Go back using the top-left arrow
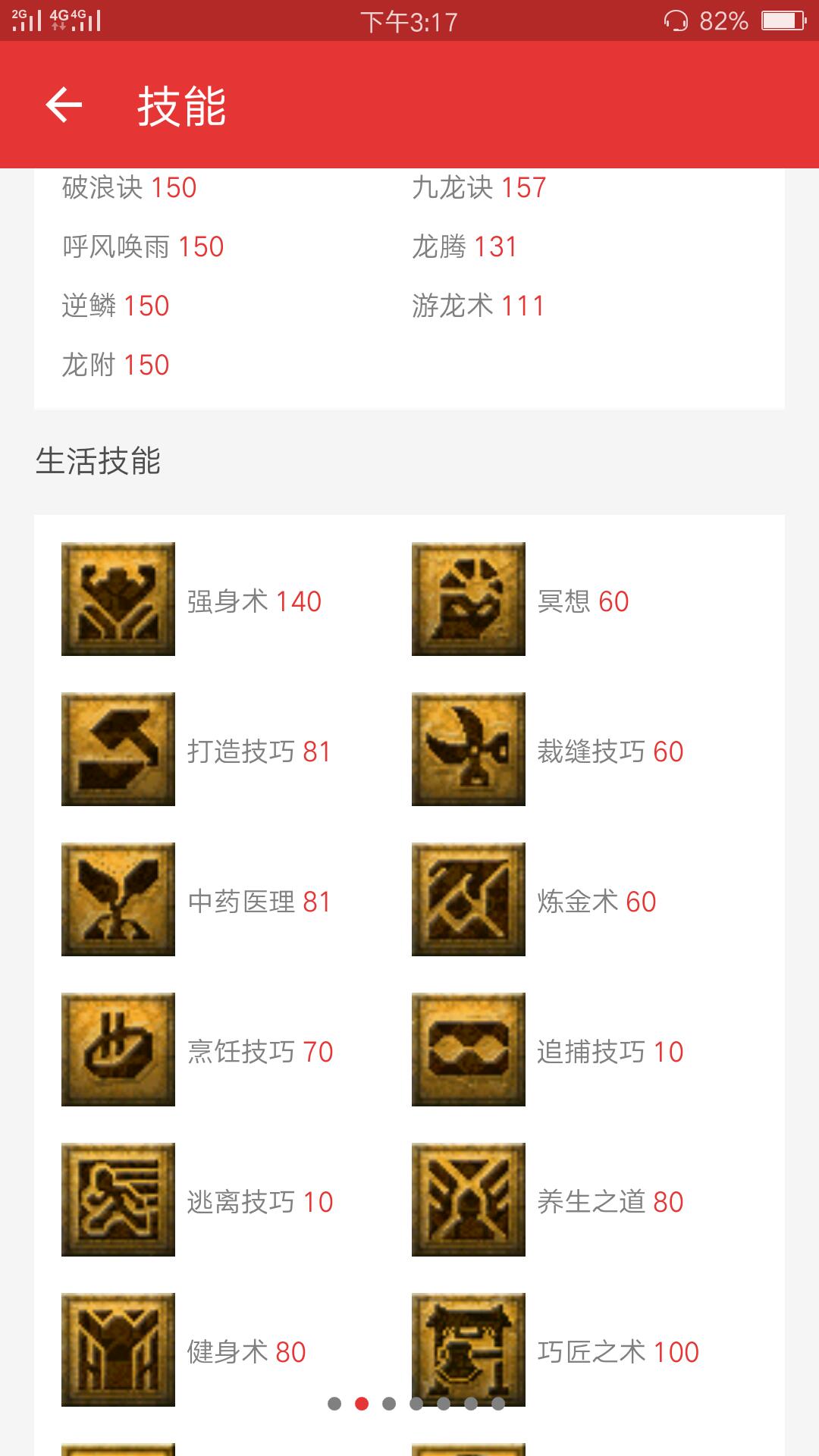This screenshot has width=819, height=1456. tap(64, 105)
